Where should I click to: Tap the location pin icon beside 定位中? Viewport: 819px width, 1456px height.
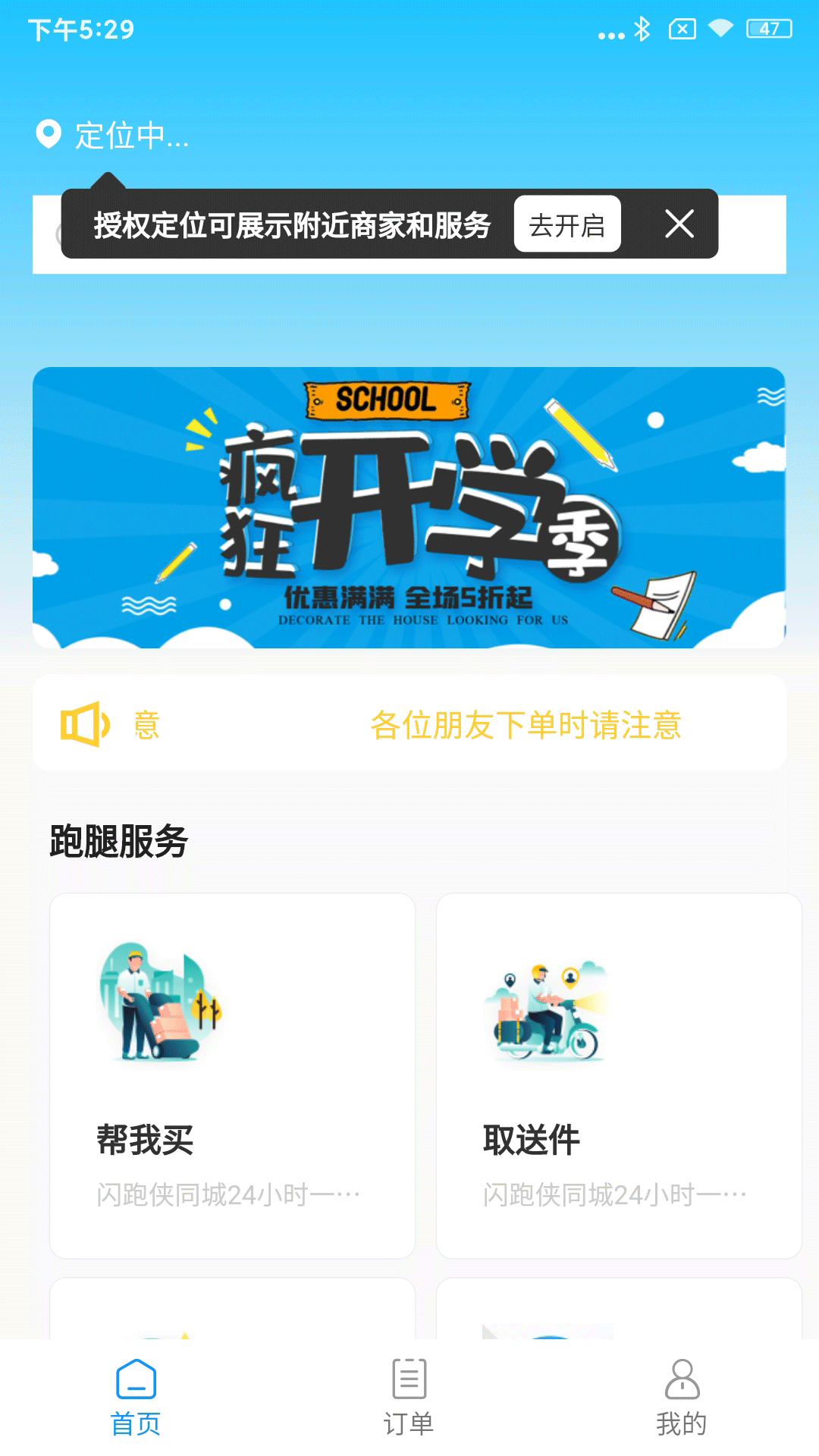point(48,135)
